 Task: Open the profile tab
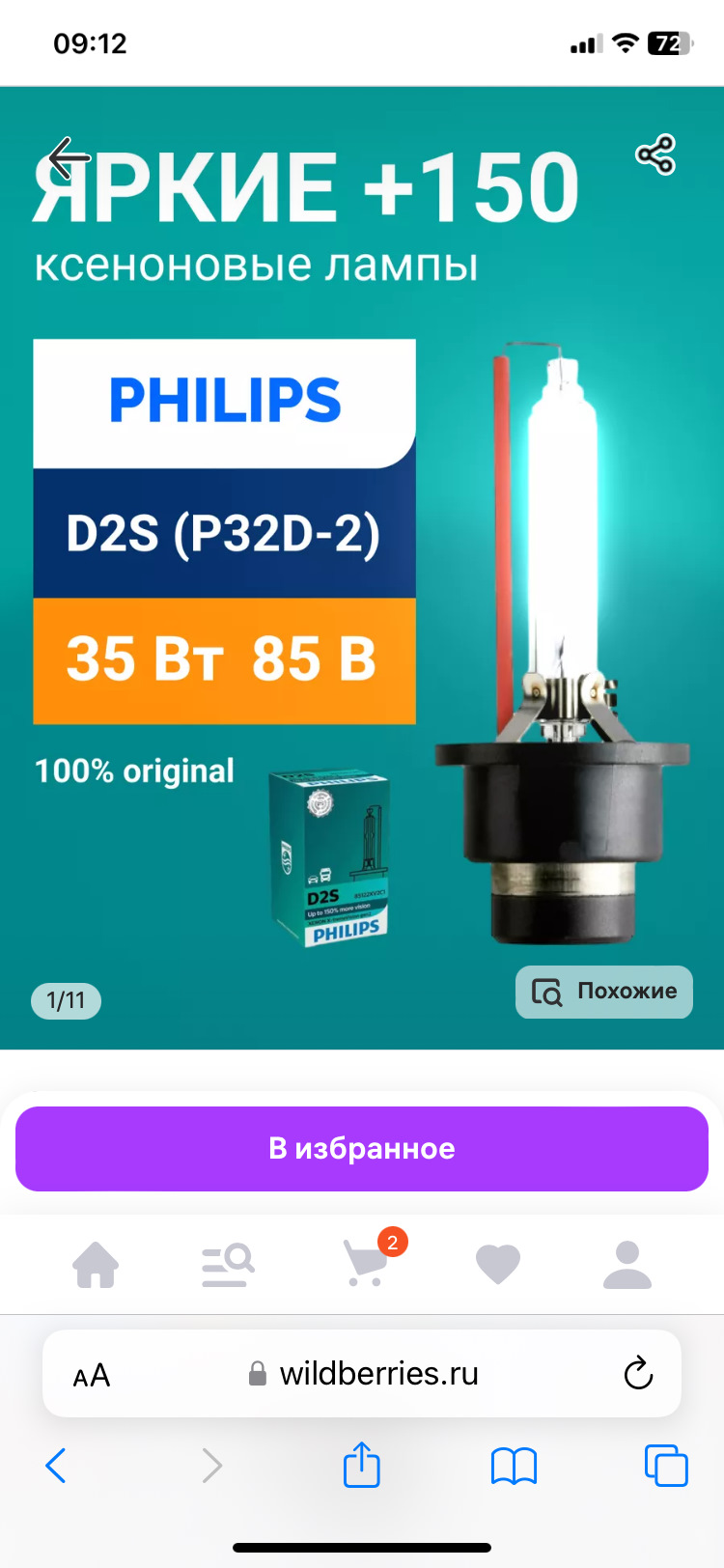pyautogui.click(x=627, y=1265)
